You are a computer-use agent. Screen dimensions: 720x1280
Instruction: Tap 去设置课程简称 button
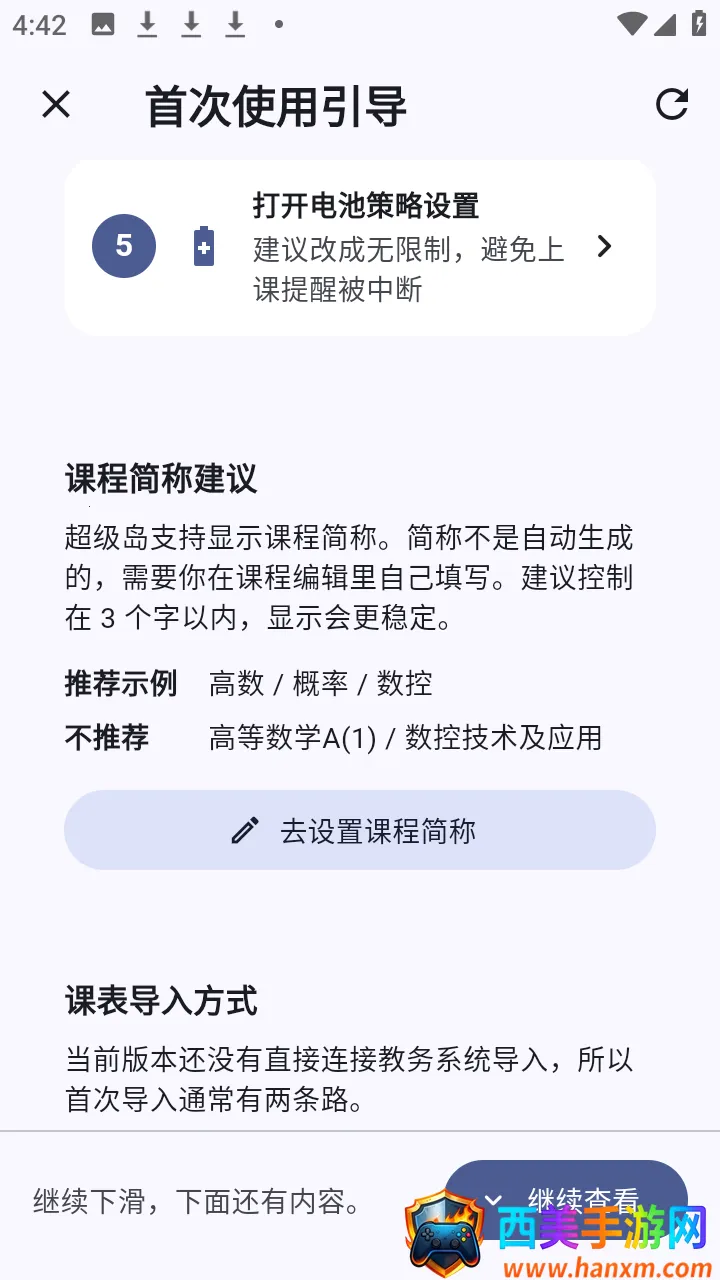pyautogui.click(x=360, y=830)
